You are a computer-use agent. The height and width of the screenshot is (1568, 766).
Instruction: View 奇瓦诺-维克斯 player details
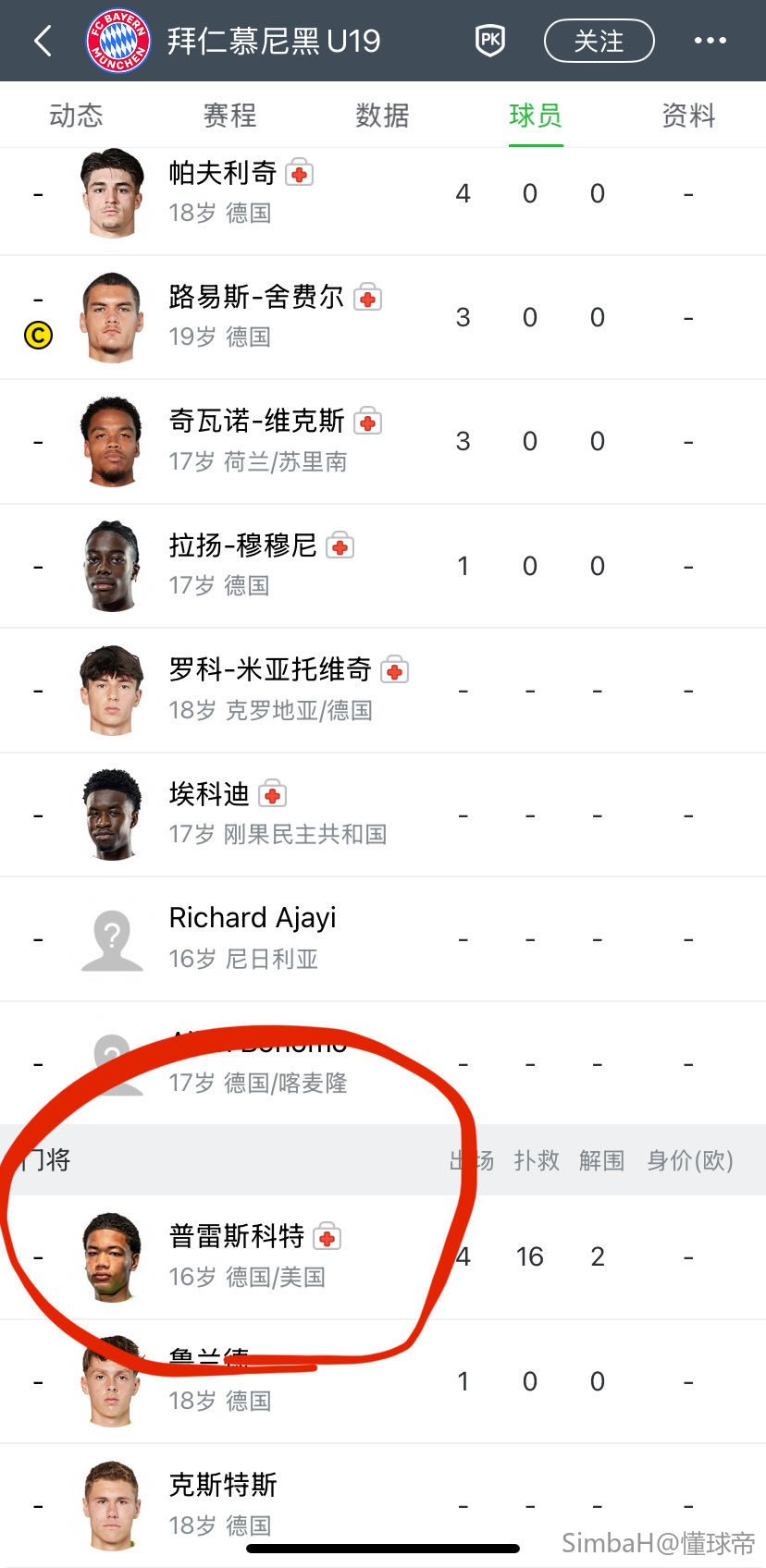[x=256, y=441]
